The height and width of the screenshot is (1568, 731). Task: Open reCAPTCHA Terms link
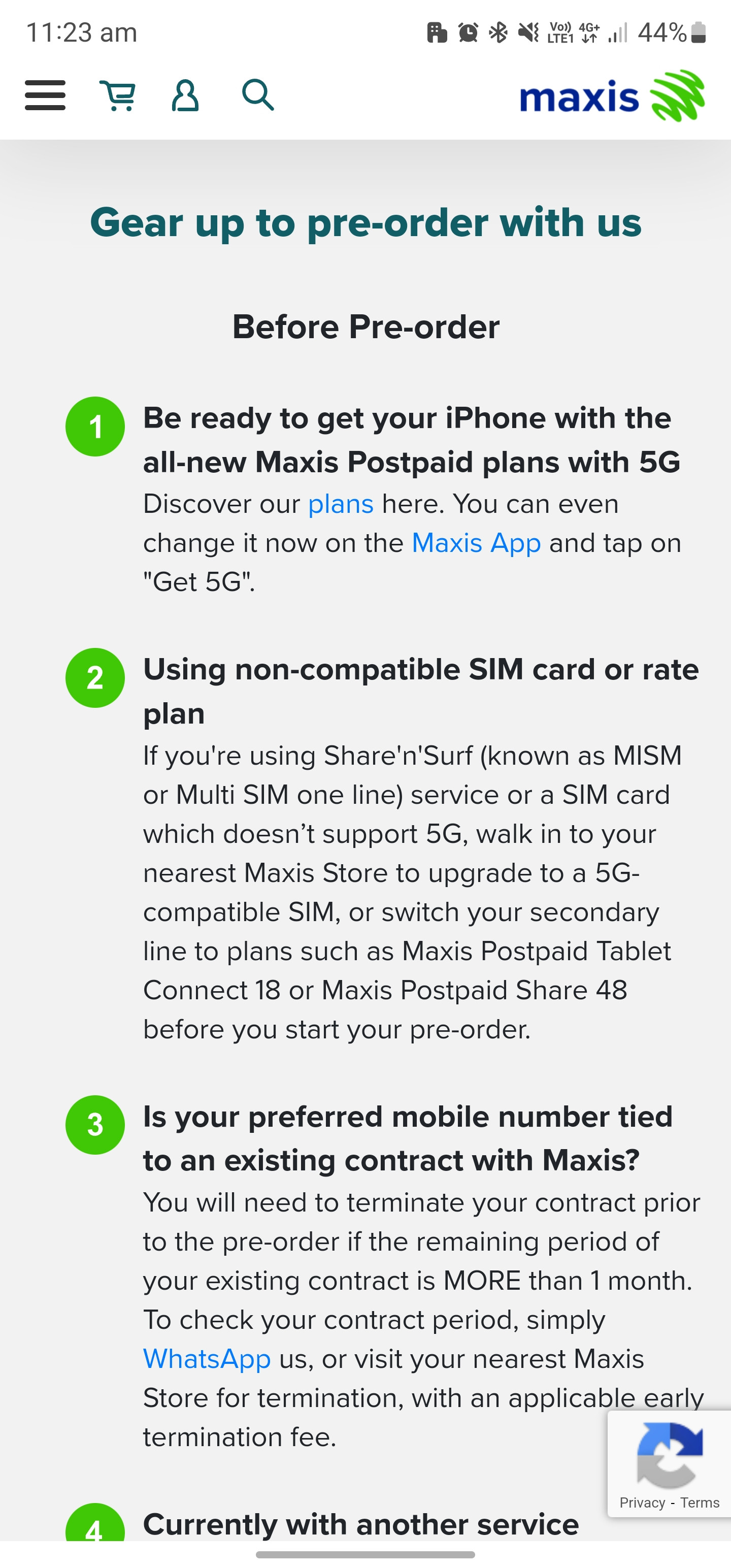click(x=700, y=1502)
